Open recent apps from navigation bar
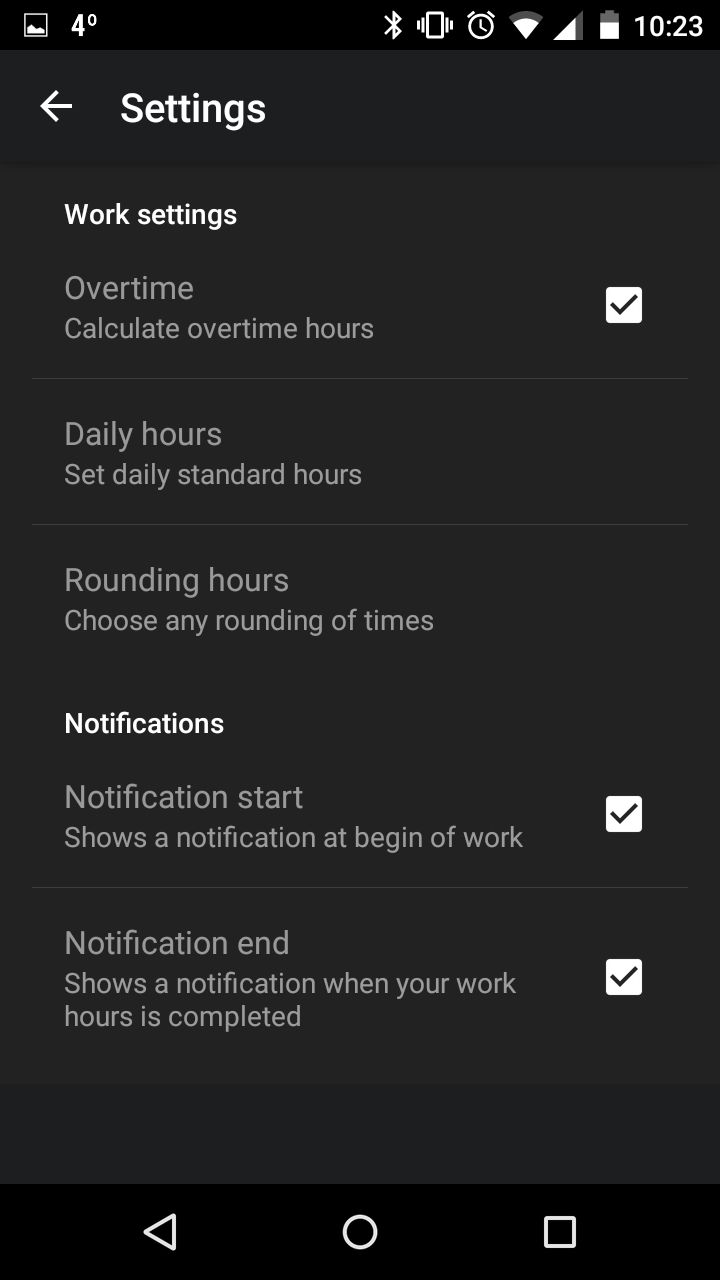Screen dimensions: 720x1280 pyautogui.click(x=560, y=1232)
